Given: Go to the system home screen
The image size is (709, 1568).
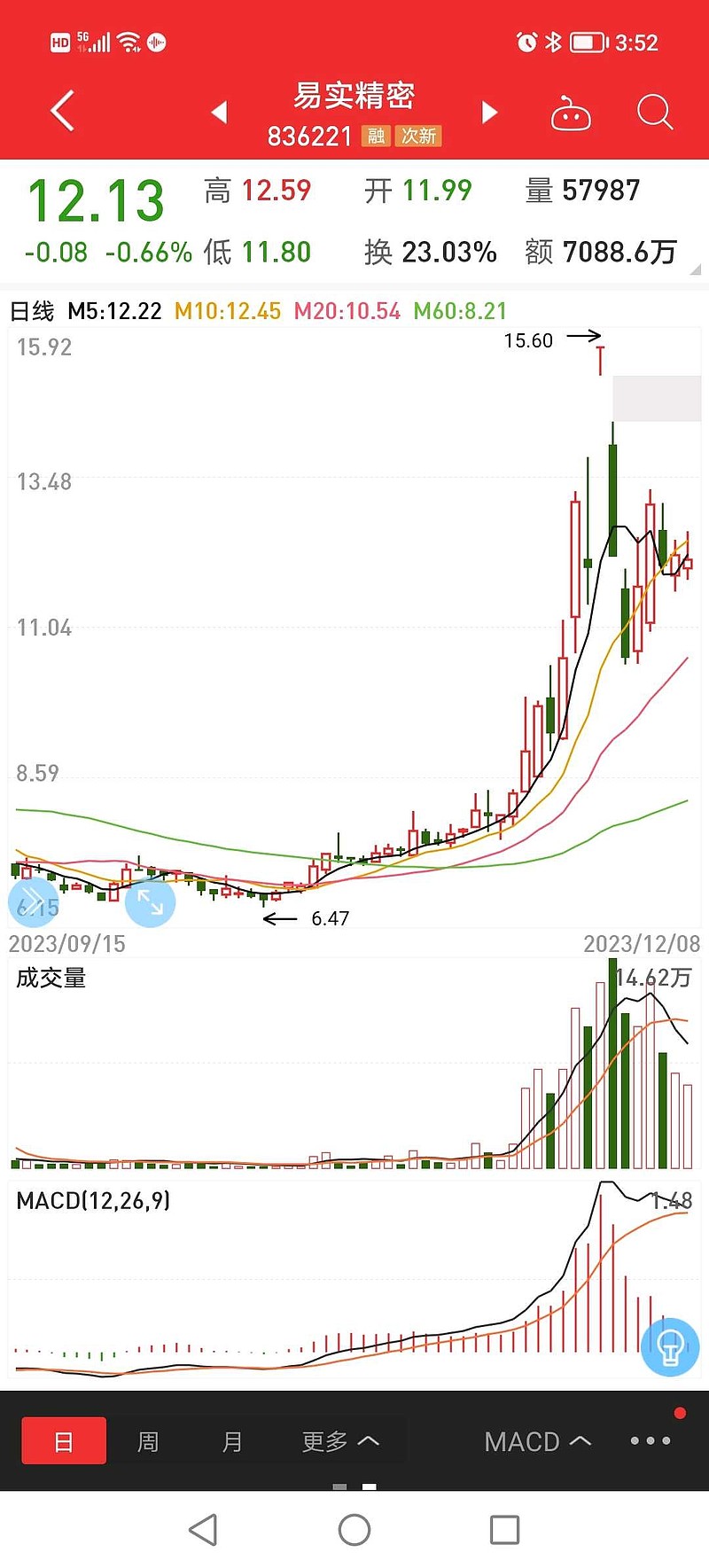Looking at the screenshot, I should tap(354, 1529).
